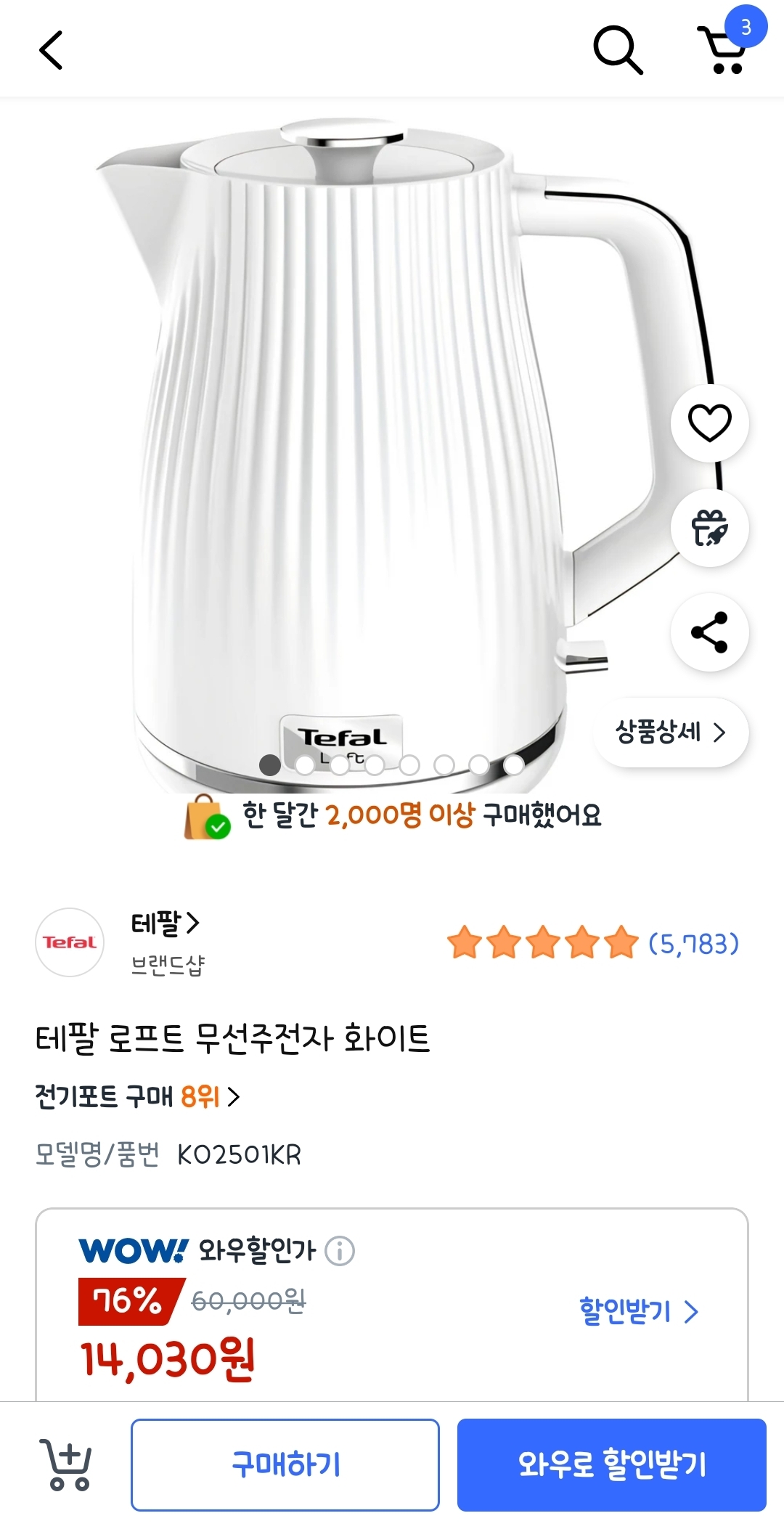Tap 와우로 할인받기 button
Viewport: 784px width, 1529px height.
coord(611,1465)
